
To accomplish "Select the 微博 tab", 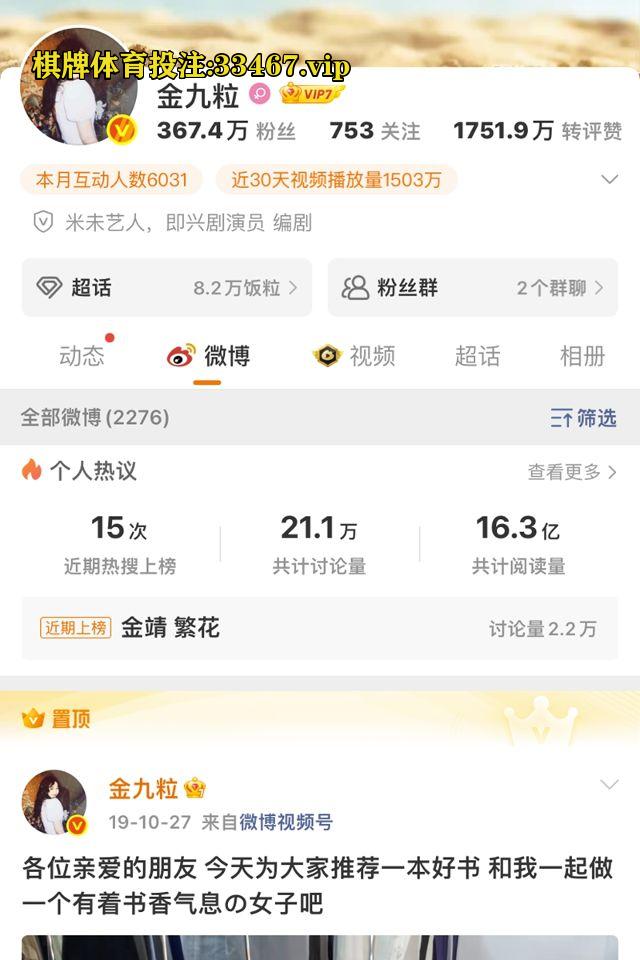I will [x=209, y=356].
